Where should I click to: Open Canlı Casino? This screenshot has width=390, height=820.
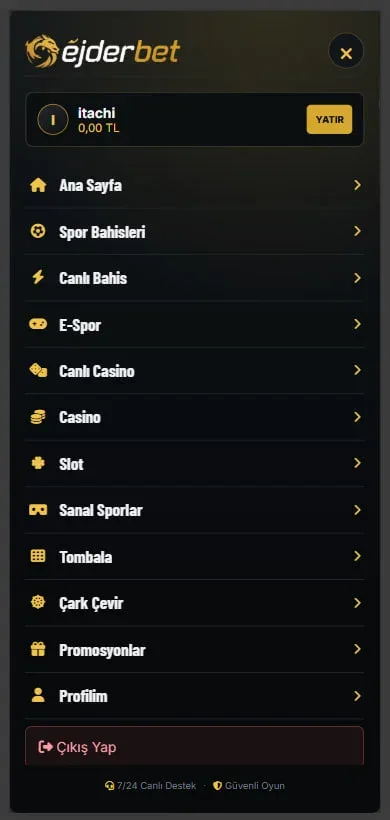[x=194, y=371]
